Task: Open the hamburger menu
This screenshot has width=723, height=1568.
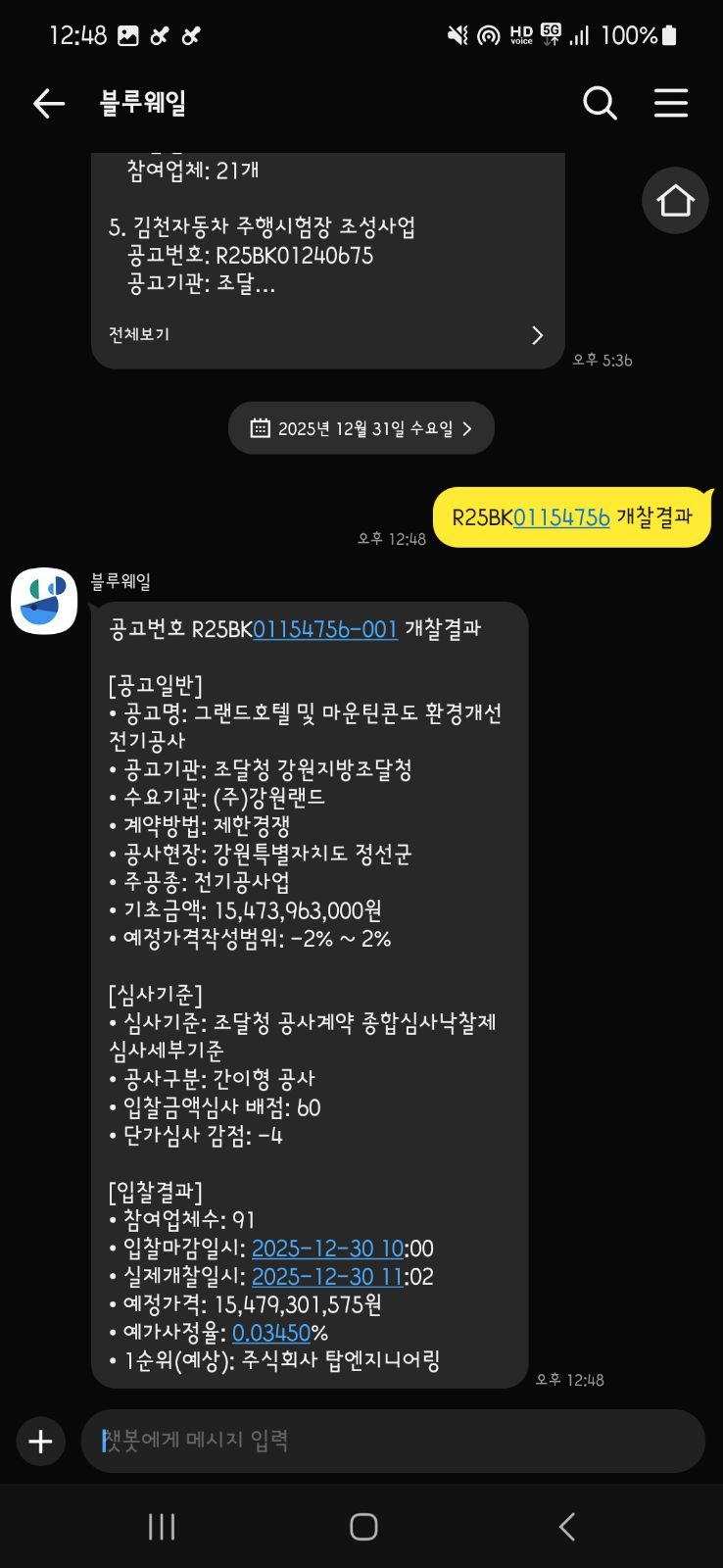Action: click(x=671, y=103)
